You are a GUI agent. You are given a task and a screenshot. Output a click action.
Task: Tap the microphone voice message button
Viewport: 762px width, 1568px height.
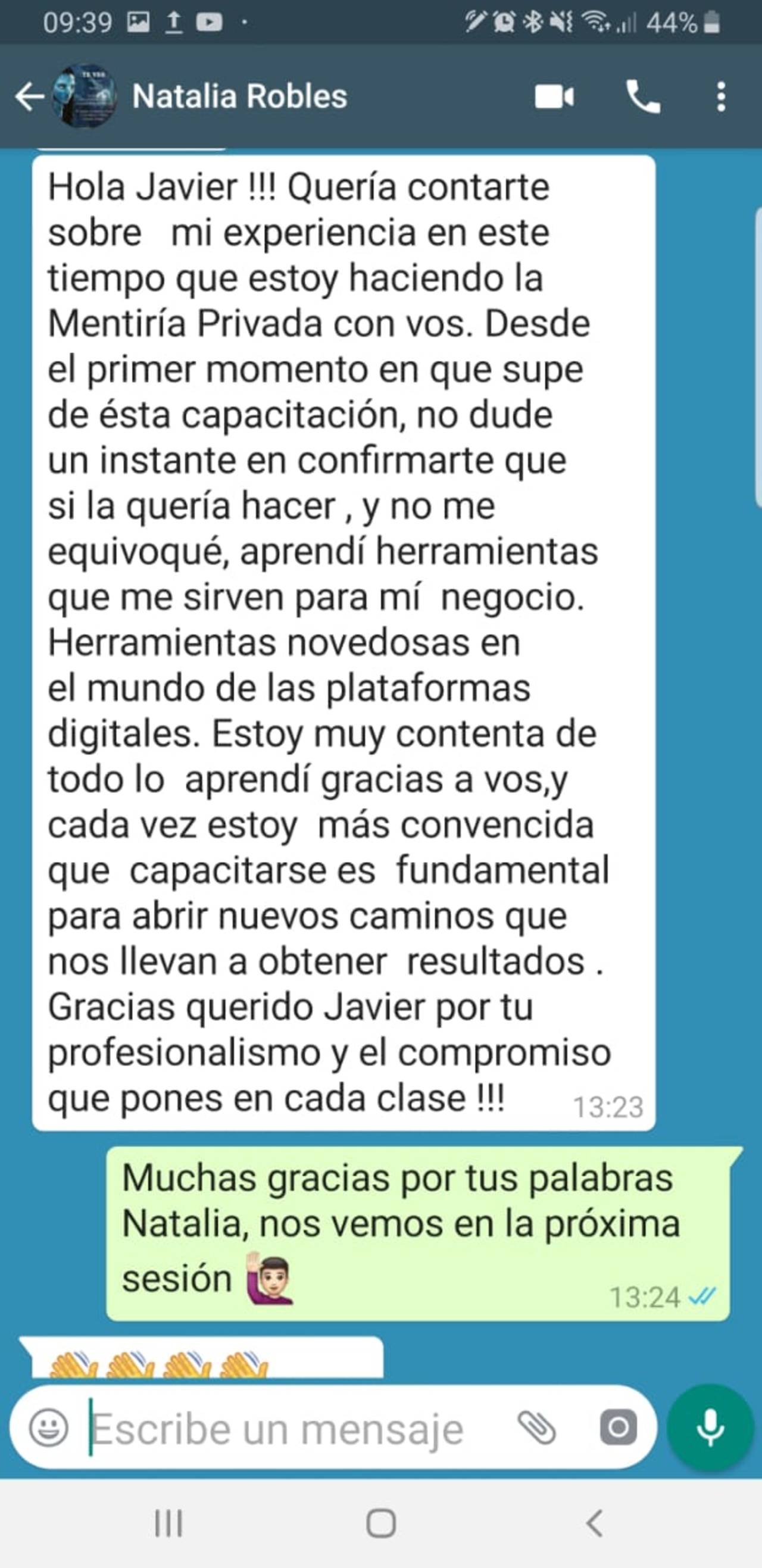(710, 1428)
